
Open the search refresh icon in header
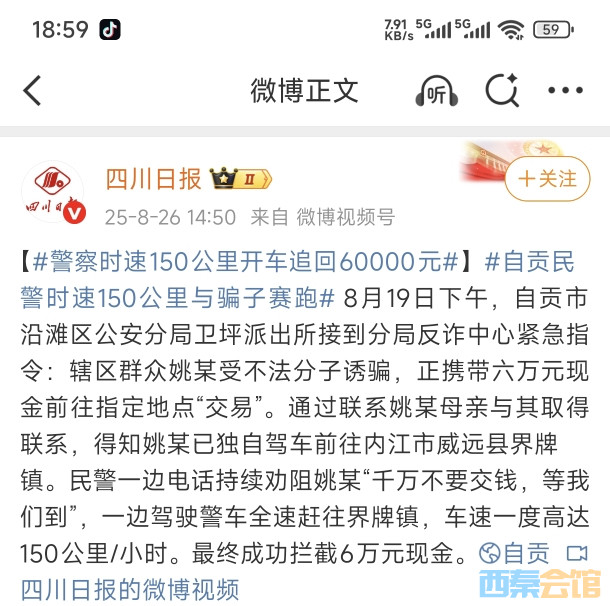click(501, 91)
